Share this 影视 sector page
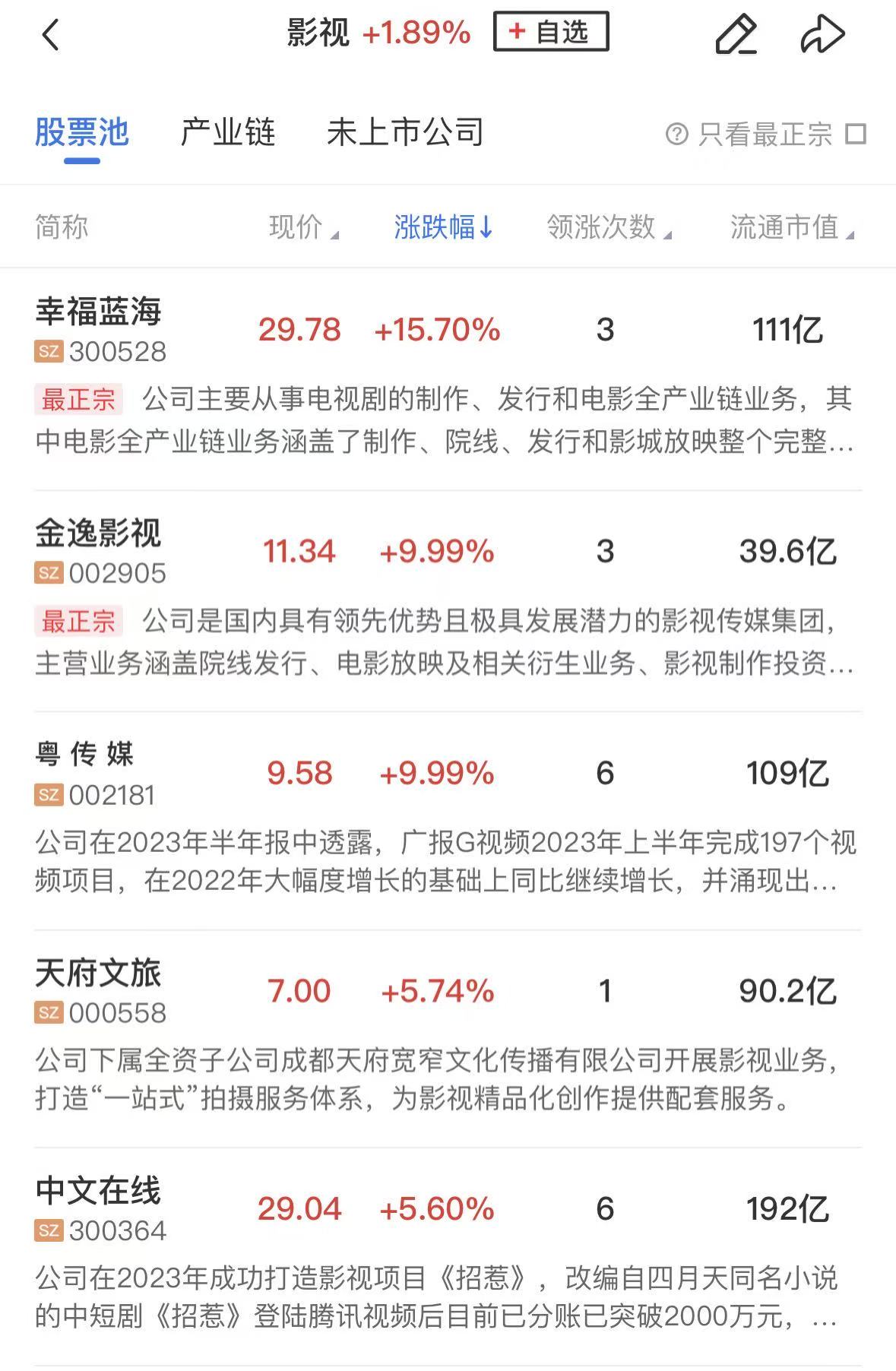Image resolution: width=896 pixels, height=1371 pixels. (x=822, y=34)
